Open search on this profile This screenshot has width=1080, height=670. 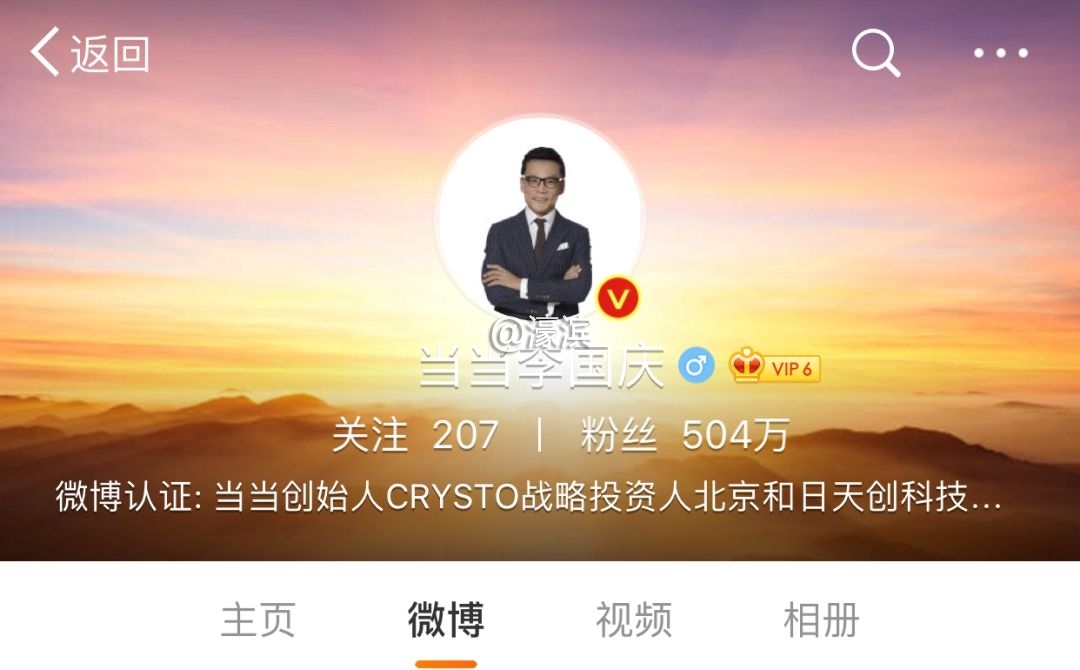(x=876, y=53)
